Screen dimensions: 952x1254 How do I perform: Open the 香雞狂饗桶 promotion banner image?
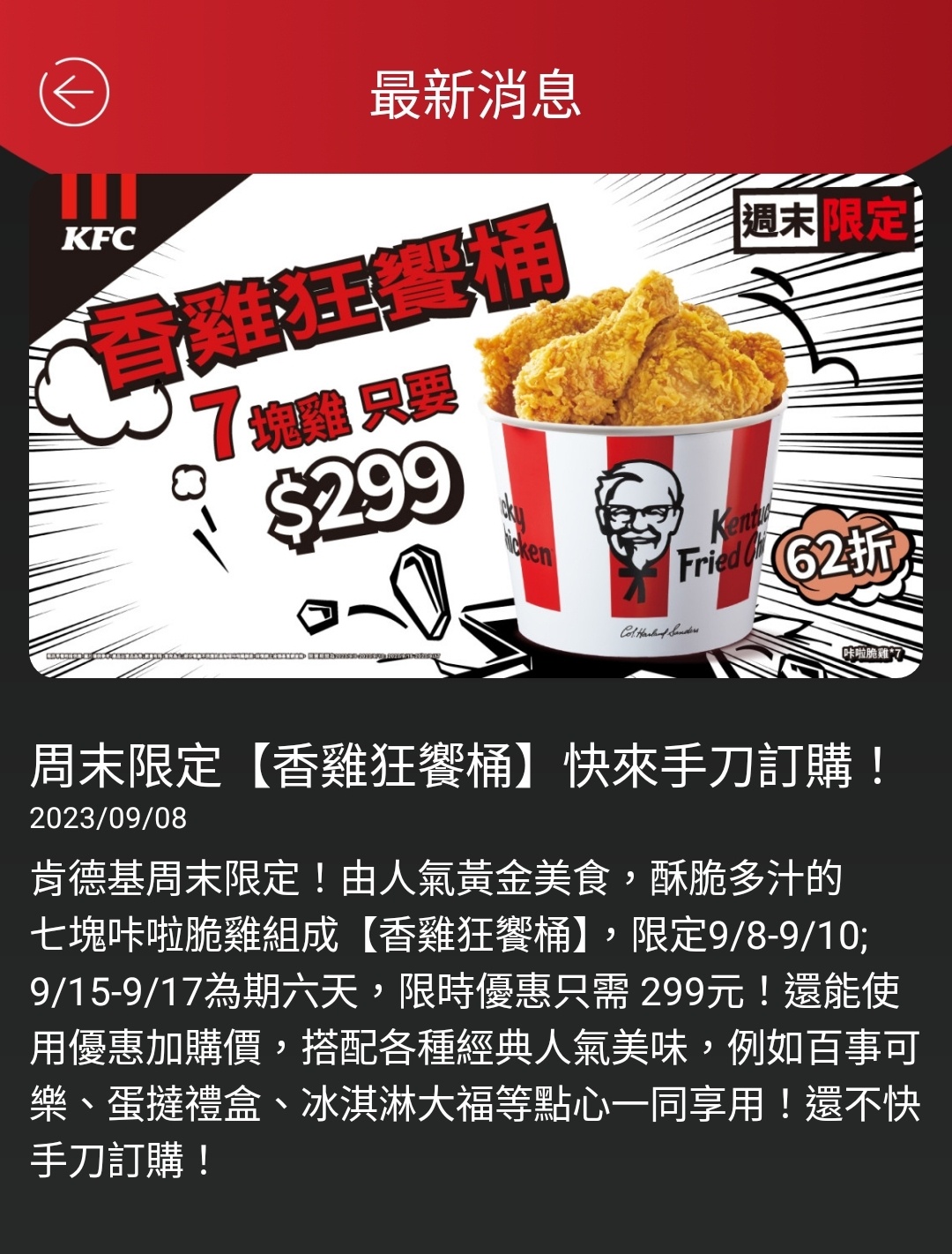click(476, 426)
